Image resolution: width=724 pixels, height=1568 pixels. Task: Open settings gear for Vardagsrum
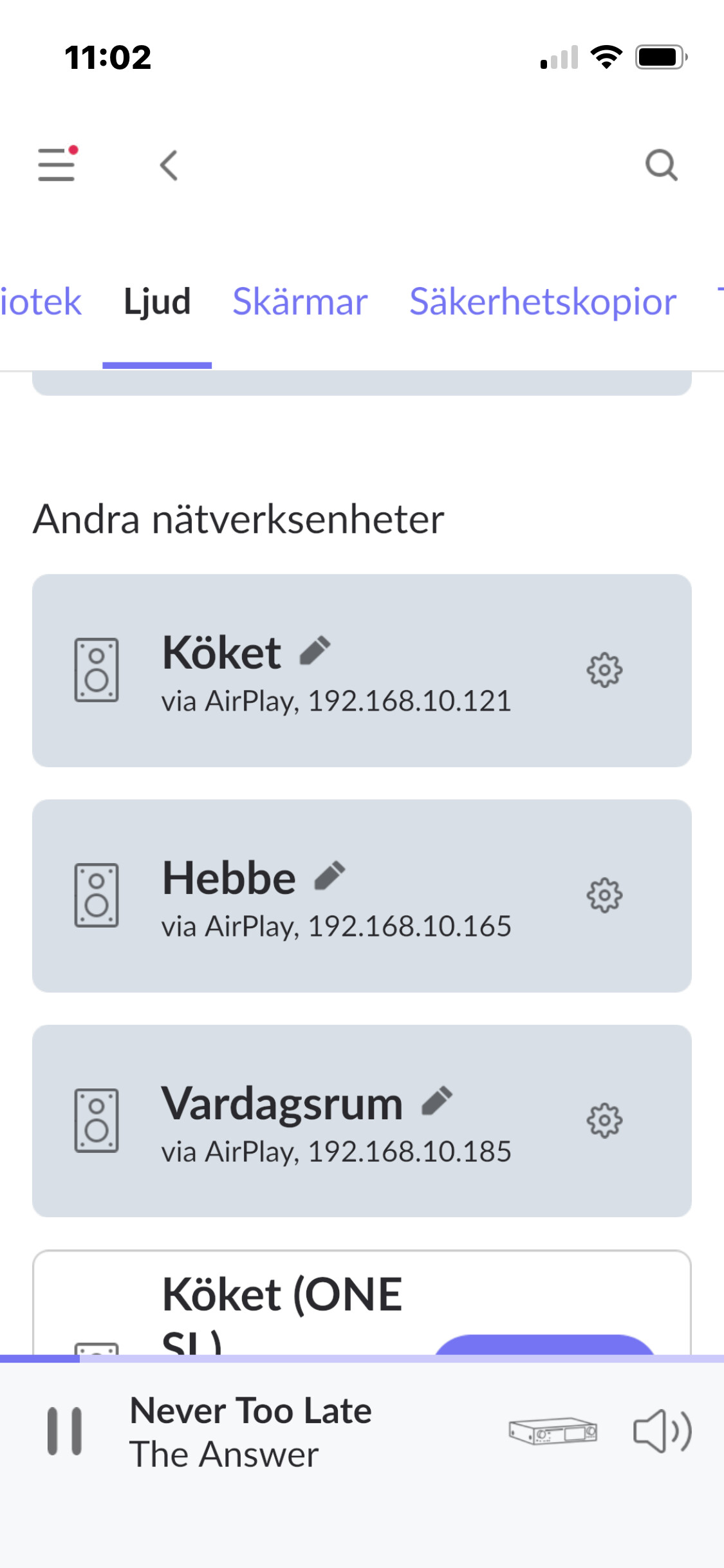pos(604,1121)
